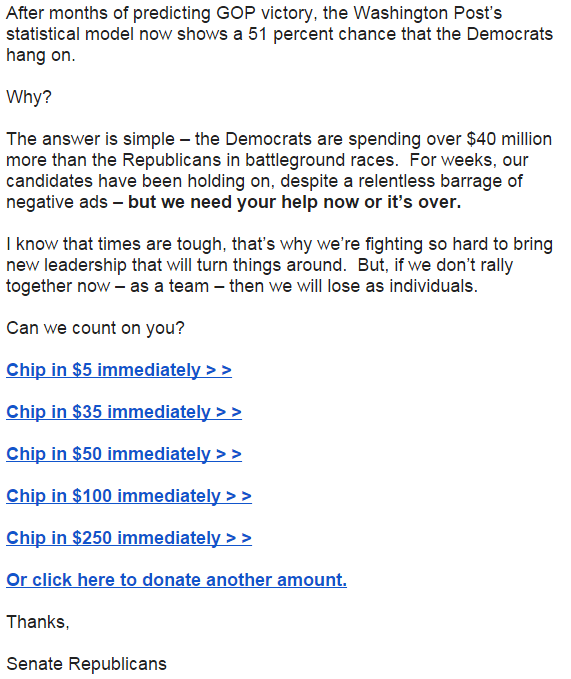Click here to donate another amount
Screen dimensions: 571x679
click(x=177, y=580)
